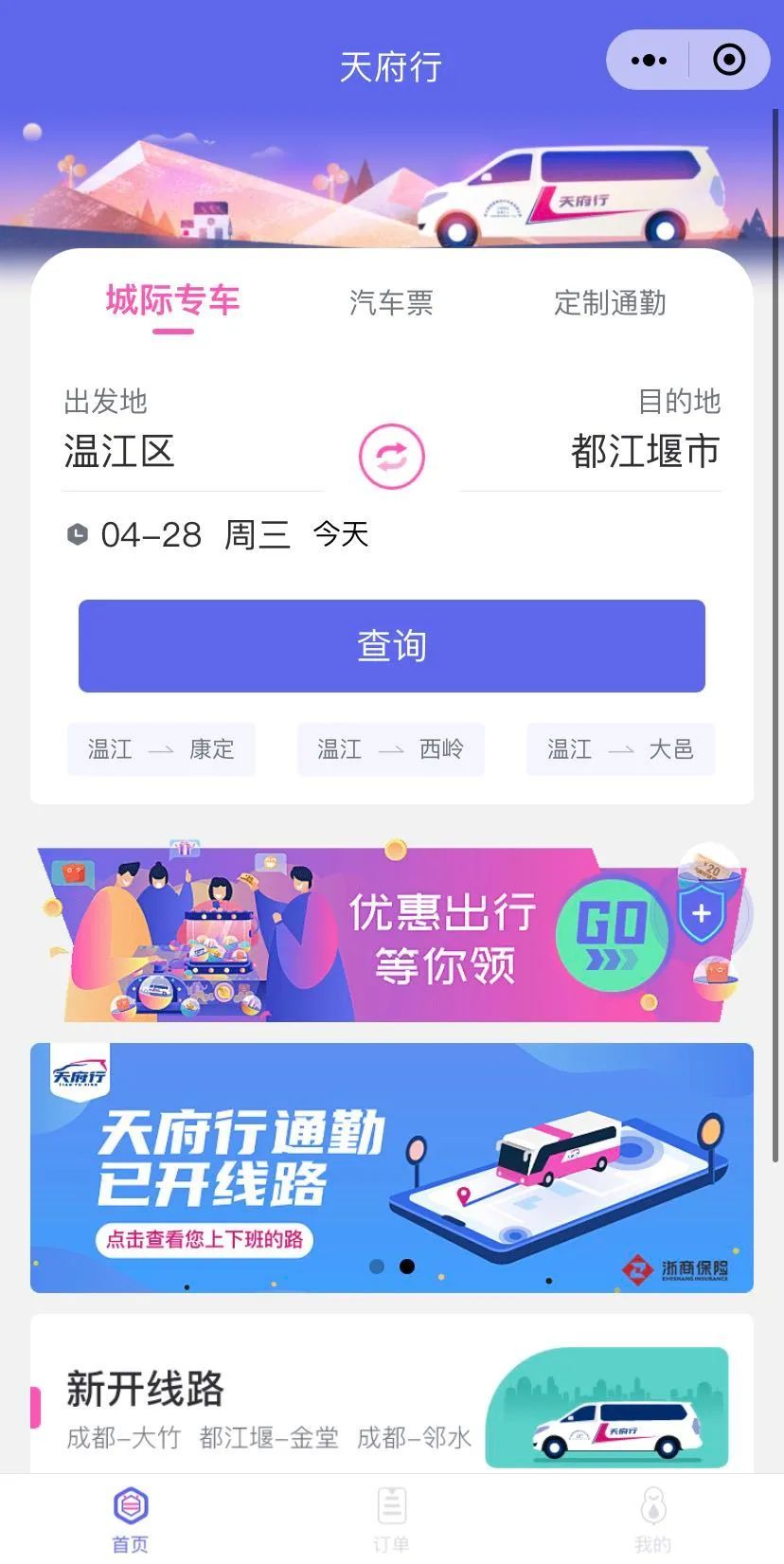Viewport: 784px width, 1564px height.
Task: Go to the 首页 tab
Action: click(x=131, y=1519)
